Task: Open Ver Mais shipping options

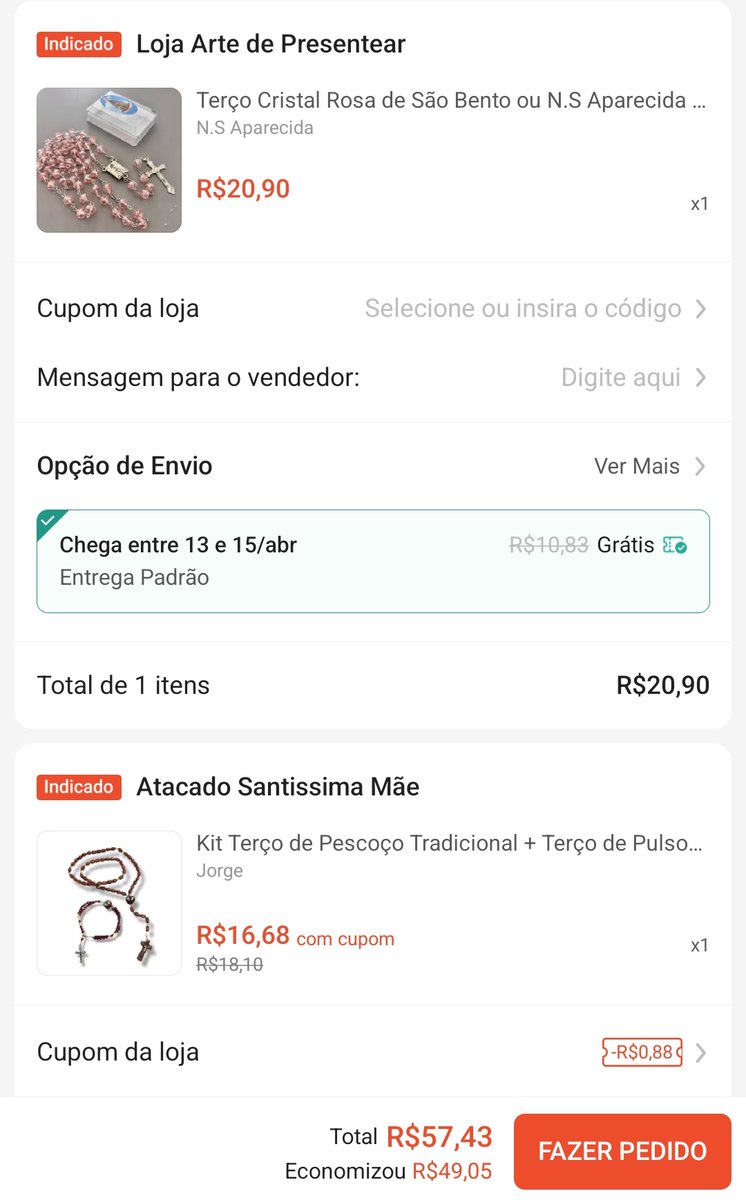Action: coord(649,466)
